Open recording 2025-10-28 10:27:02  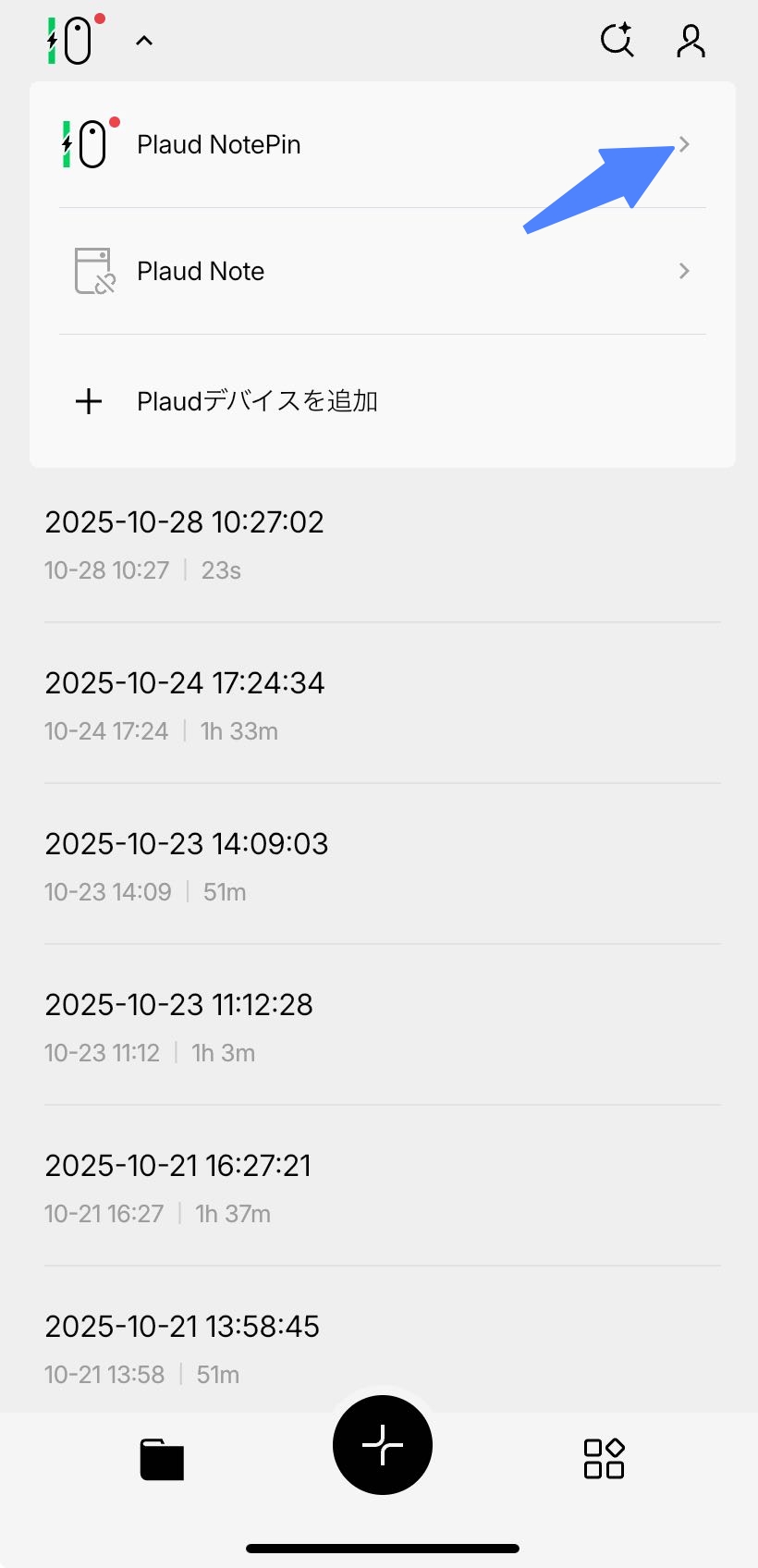[383, 544]
